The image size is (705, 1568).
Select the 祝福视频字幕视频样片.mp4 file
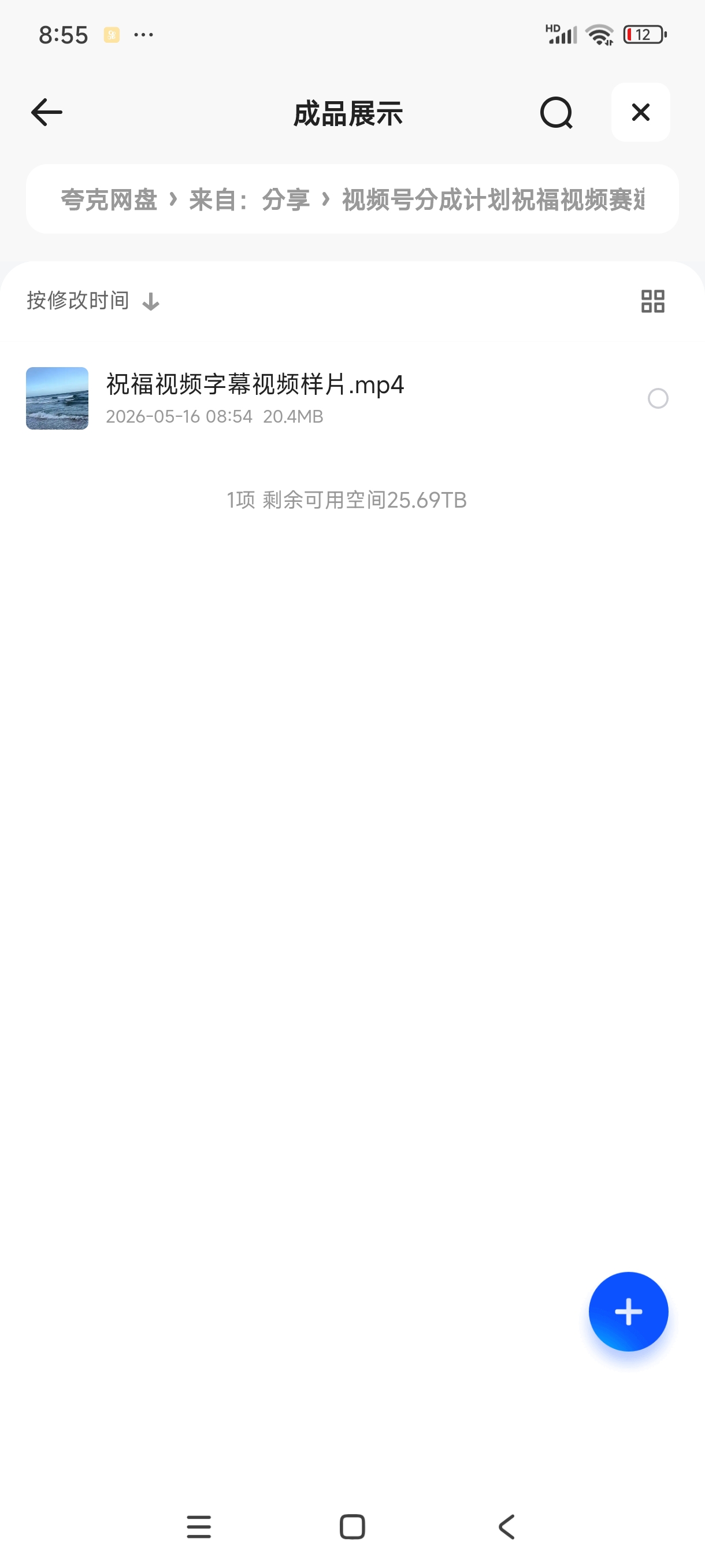point(658,399)
